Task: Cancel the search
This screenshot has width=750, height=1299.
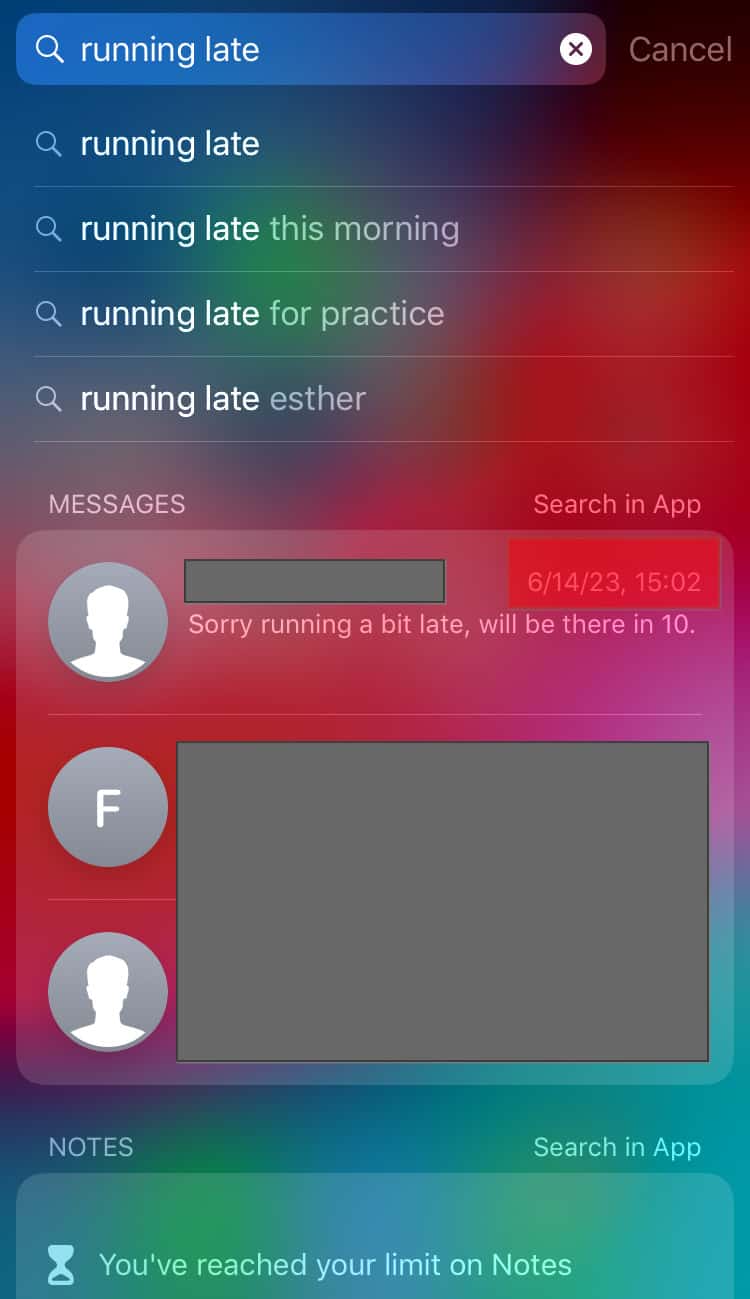Action: point(680,49)
